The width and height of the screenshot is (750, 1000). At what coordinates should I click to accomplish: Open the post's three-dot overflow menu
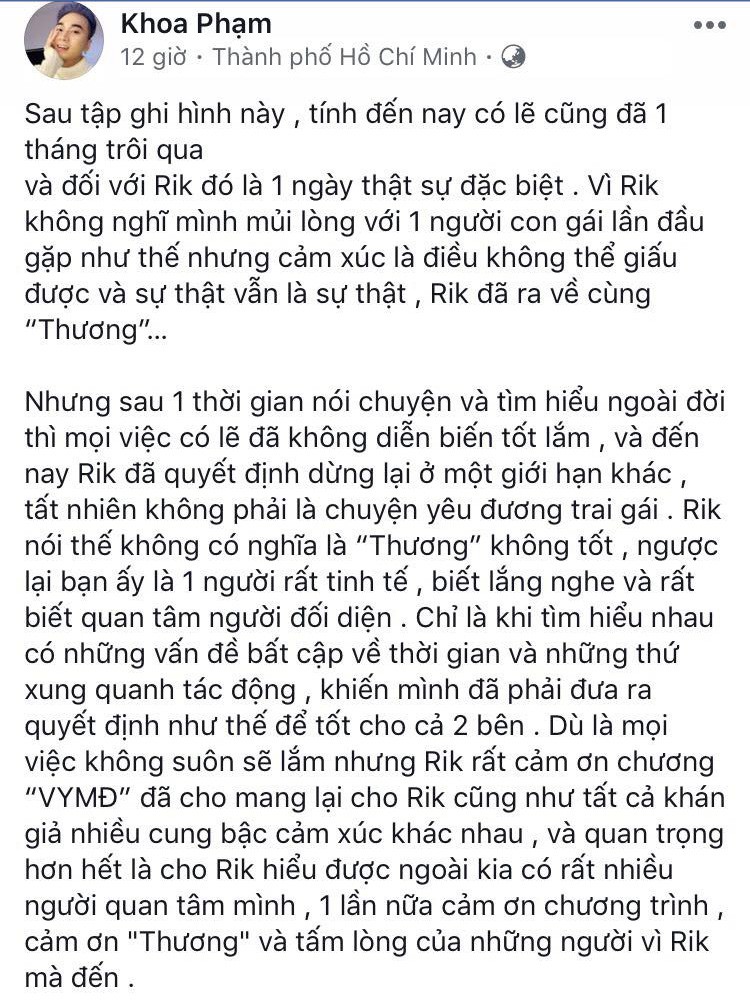coord(709,25)
